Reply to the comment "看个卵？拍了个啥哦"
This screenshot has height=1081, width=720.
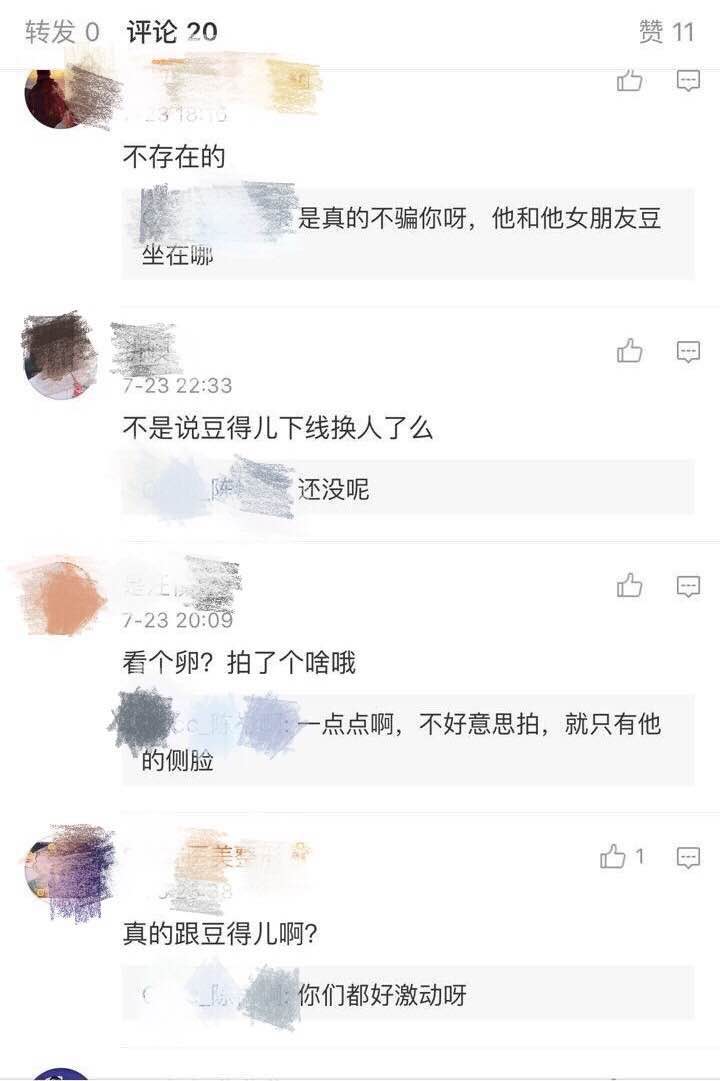[x=688, y=586]
